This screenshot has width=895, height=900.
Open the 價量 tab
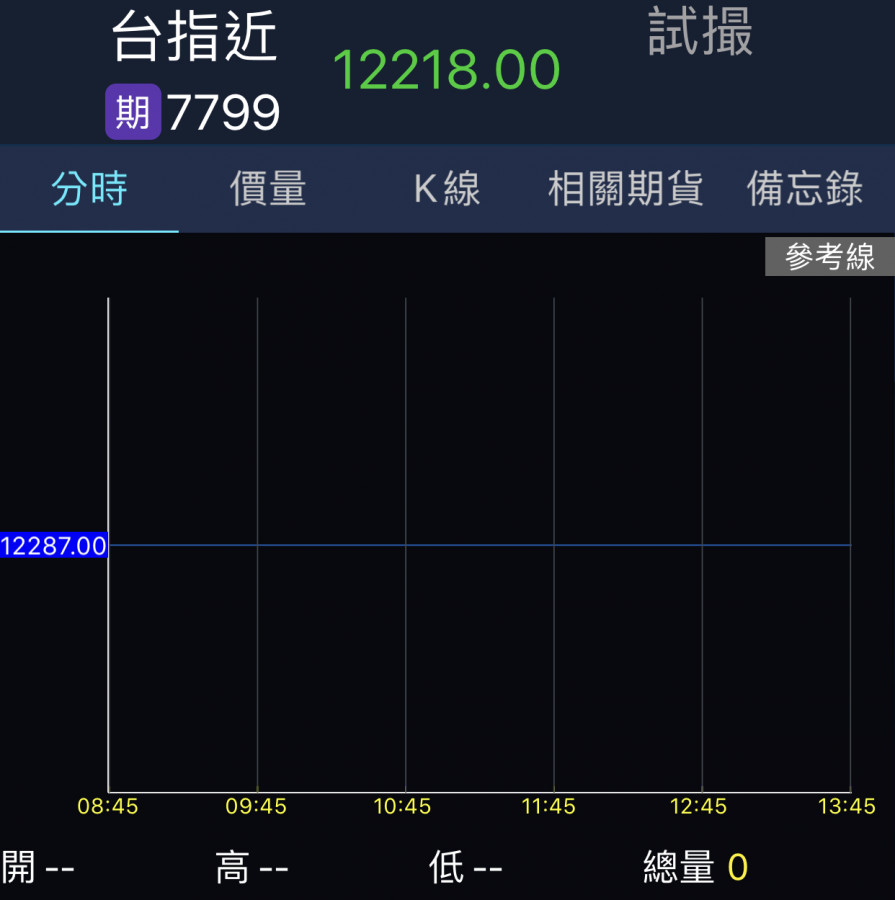coord(268,189)
